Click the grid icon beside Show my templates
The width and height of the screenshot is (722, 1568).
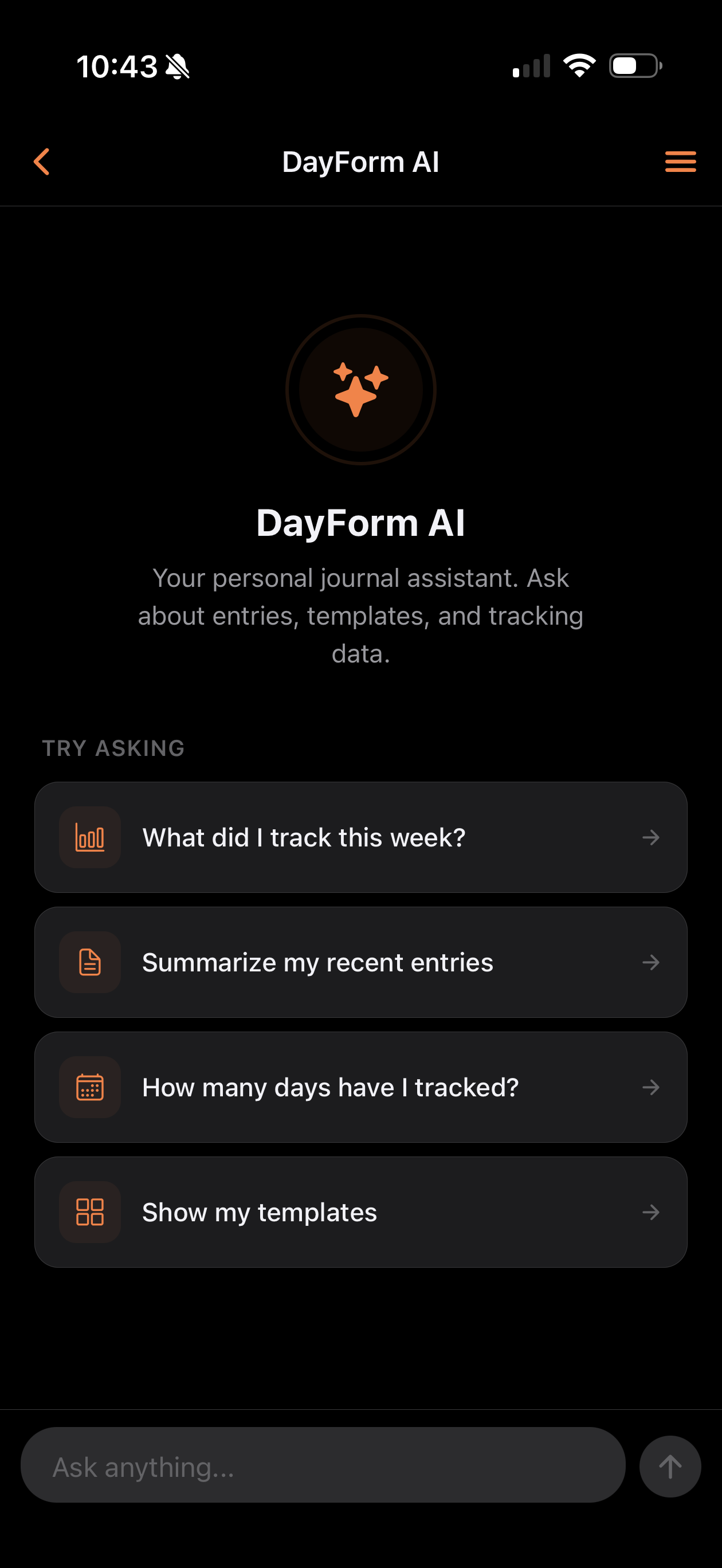click(x=89, y=1212)
